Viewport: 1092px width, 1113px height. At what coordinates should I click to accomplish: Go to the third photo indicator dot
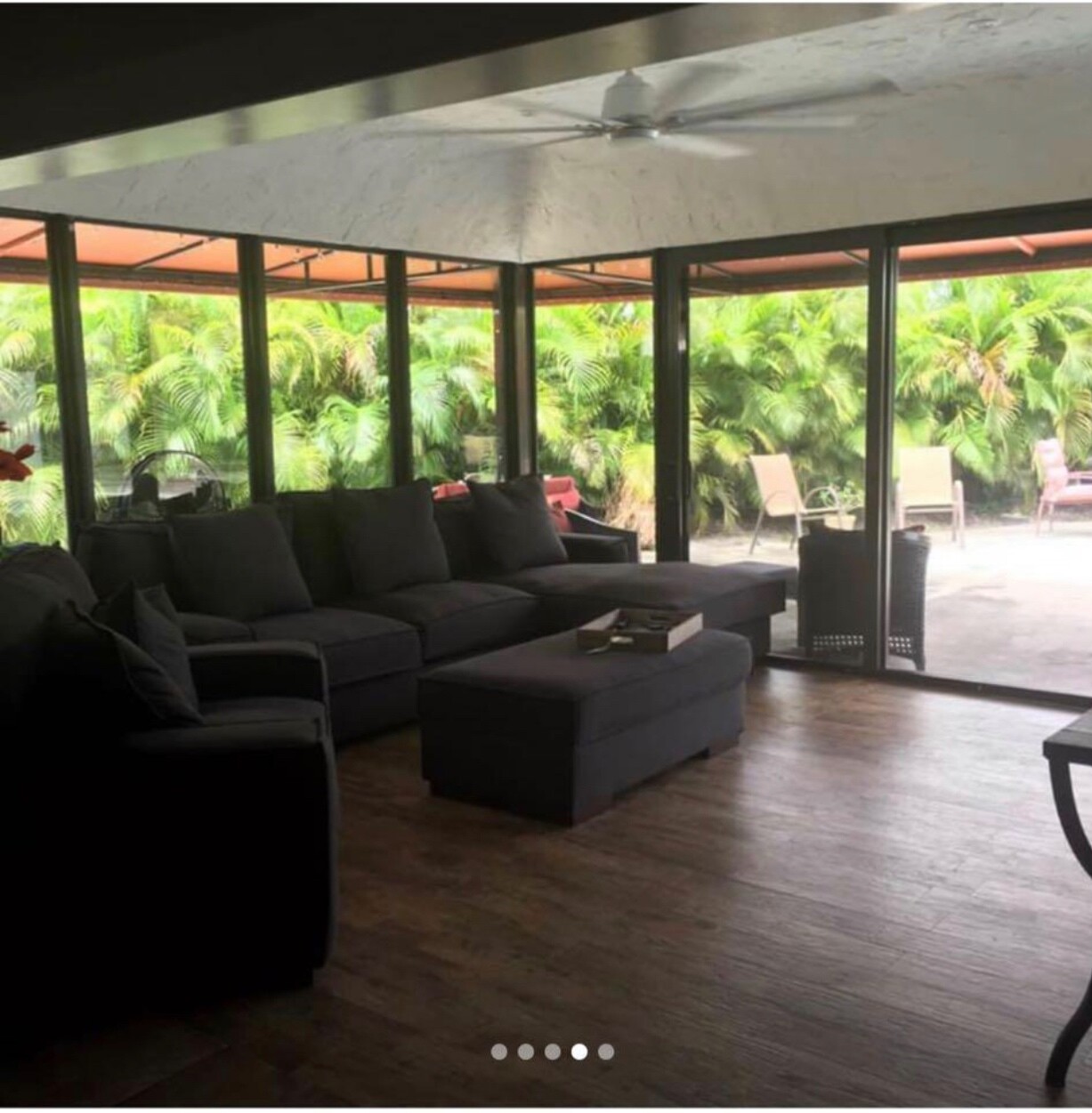point(553,1052)
